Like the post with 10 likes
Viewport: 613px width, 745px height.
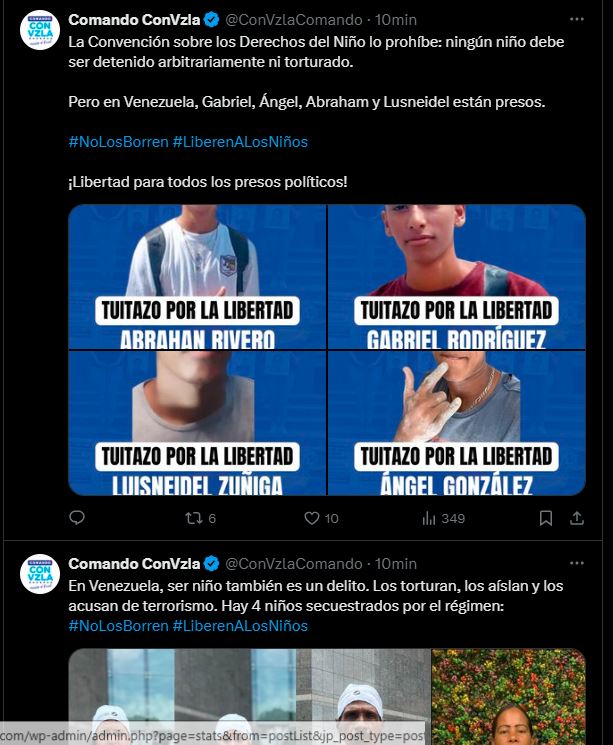click(x=320, y=518)
